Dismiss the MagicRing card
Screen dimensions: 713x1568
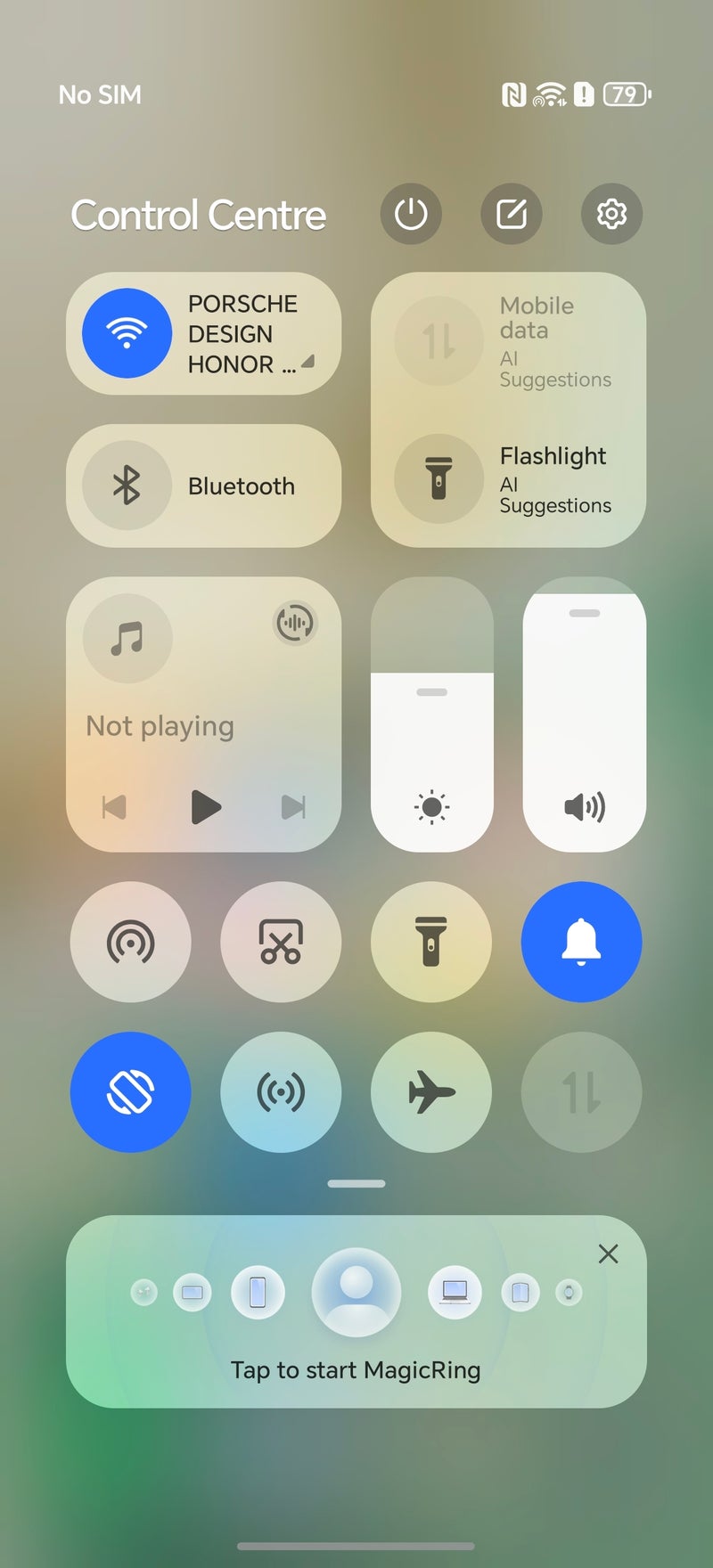(x=608, y=1254)
